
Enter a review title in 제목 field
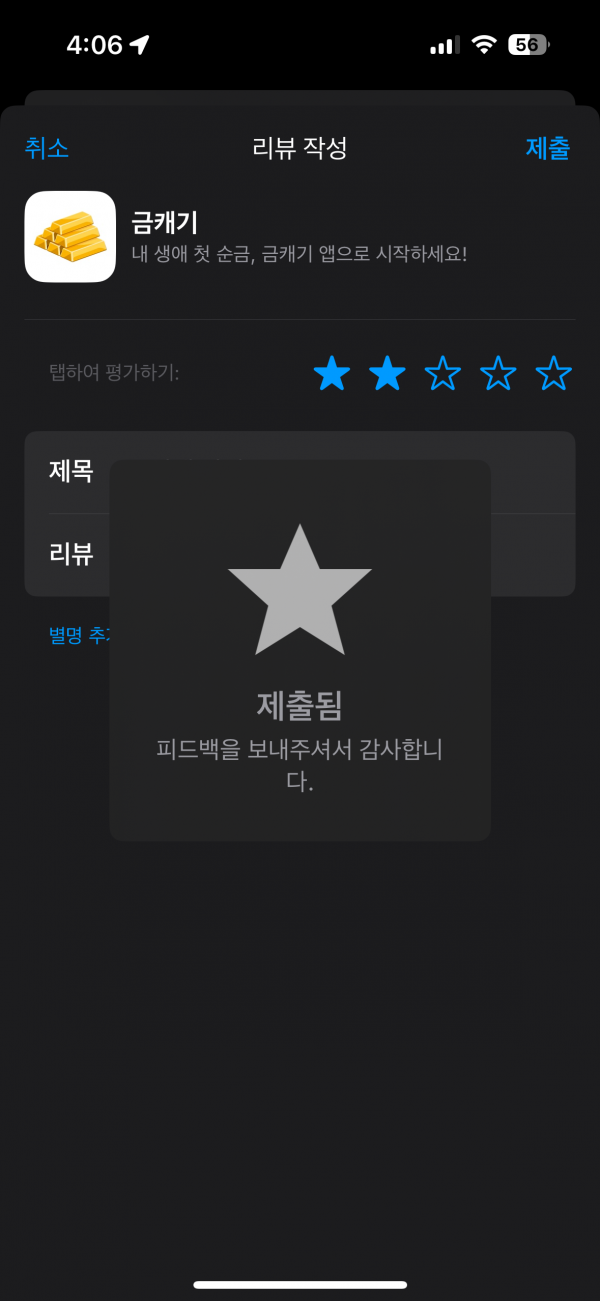point(300,472)
